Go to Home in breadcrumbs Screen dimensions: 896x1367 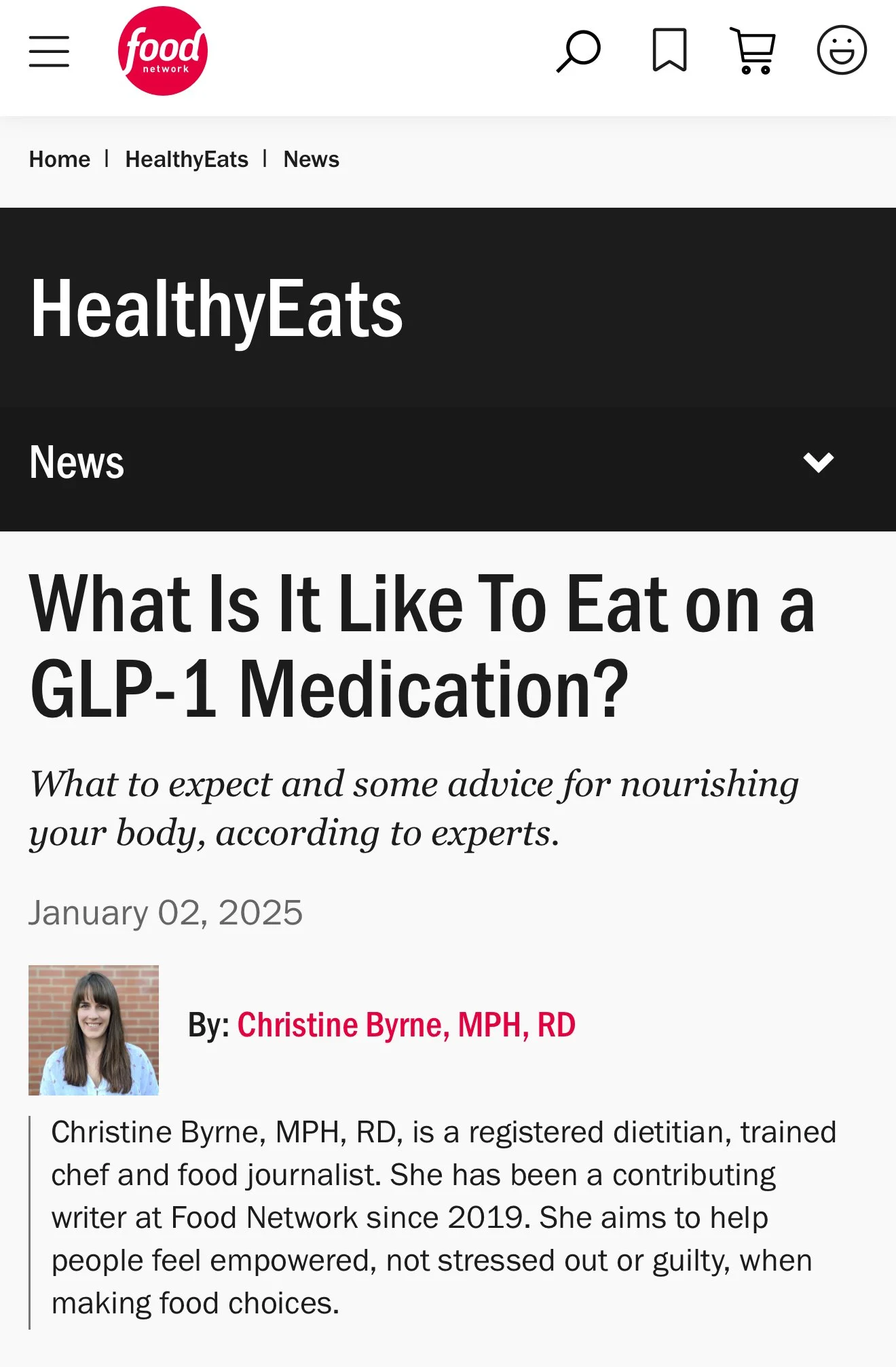coord(60,160)
